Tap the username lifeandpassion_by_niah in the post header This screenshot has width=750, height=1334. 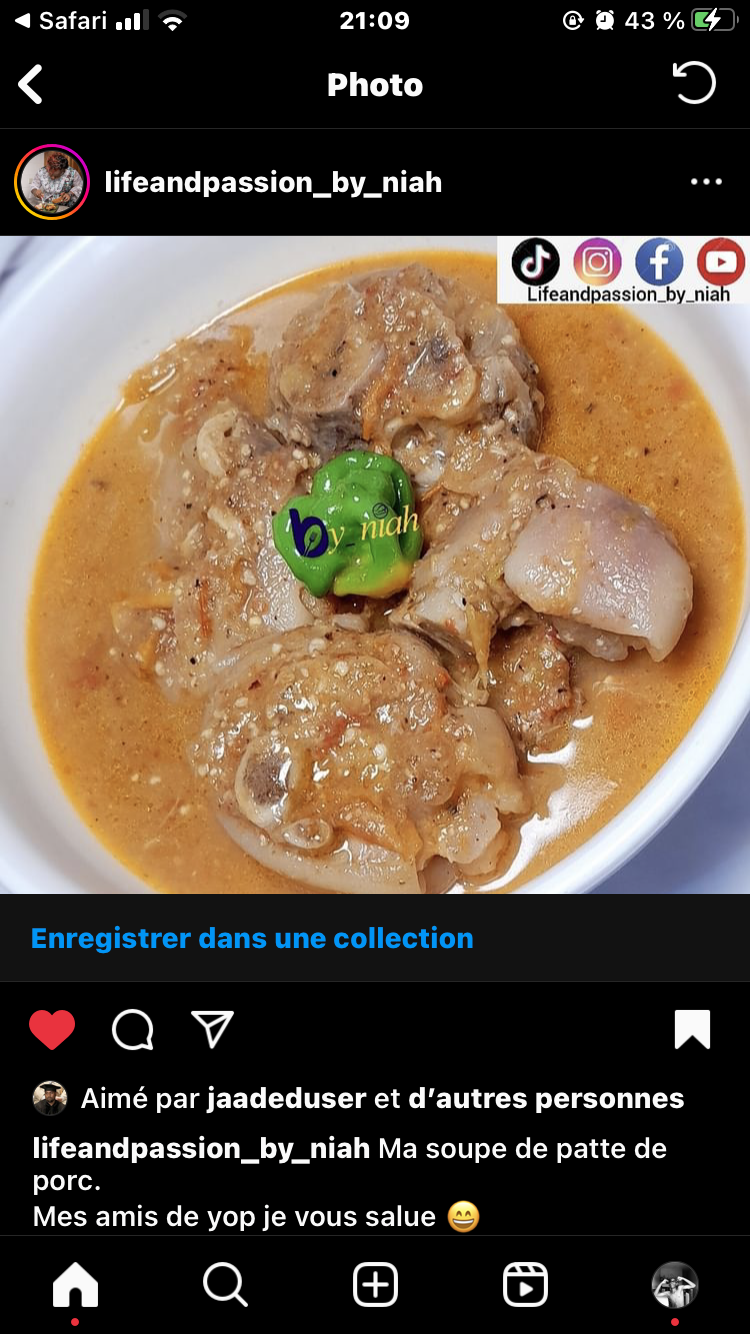(x=273, y=182)
